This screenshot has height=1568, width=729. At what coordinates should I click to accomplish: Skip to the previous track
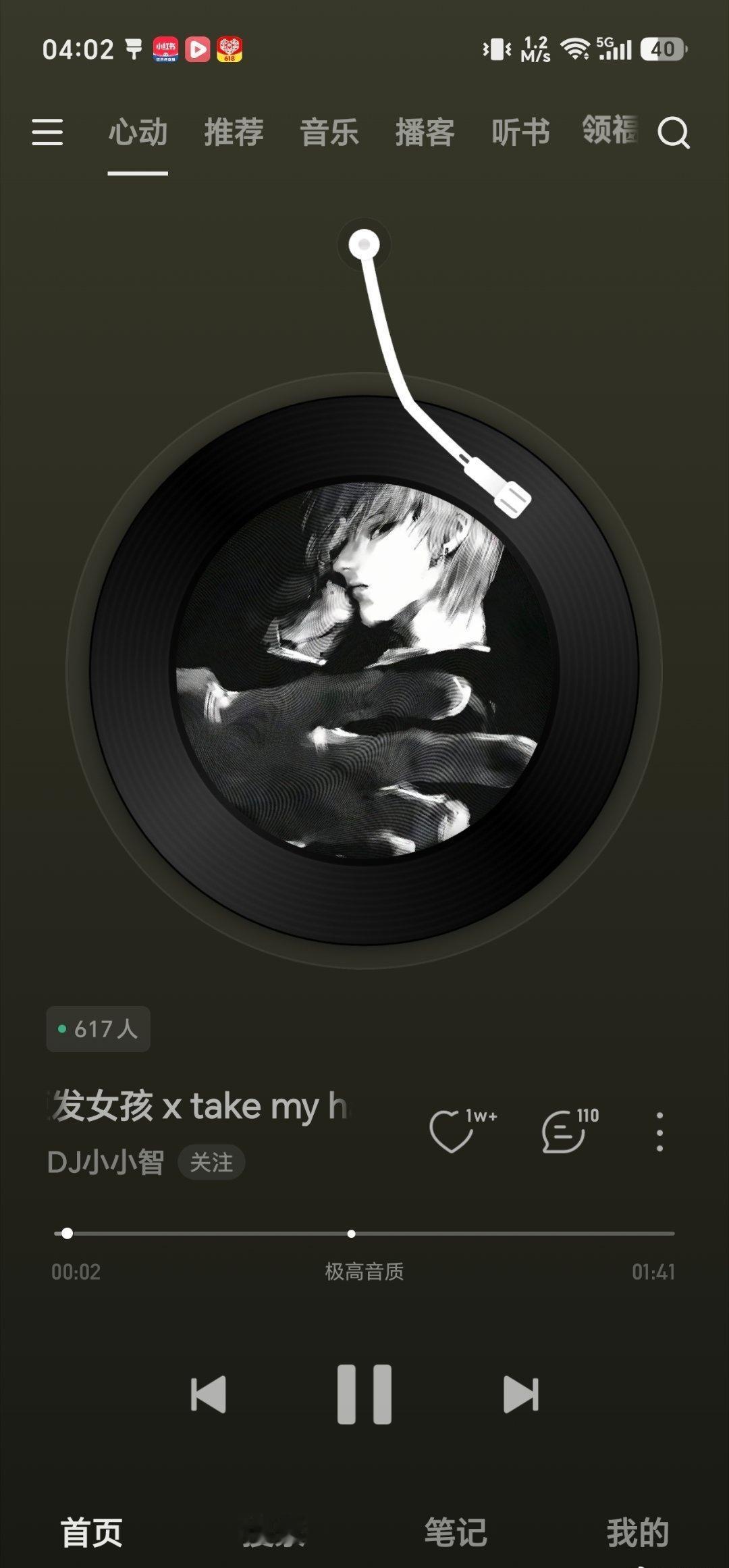pos(209,1394)
